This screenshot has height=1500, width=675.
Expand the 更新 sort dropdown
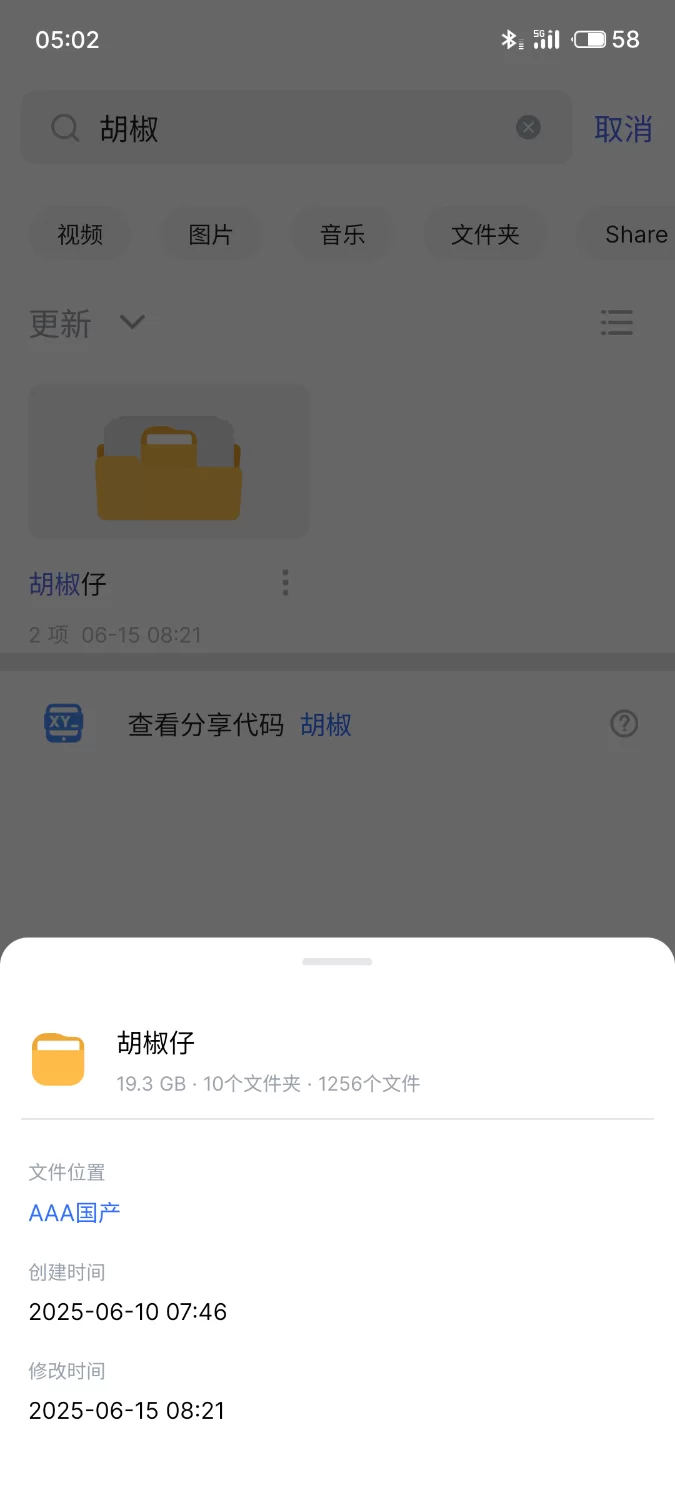click(88, 323)
